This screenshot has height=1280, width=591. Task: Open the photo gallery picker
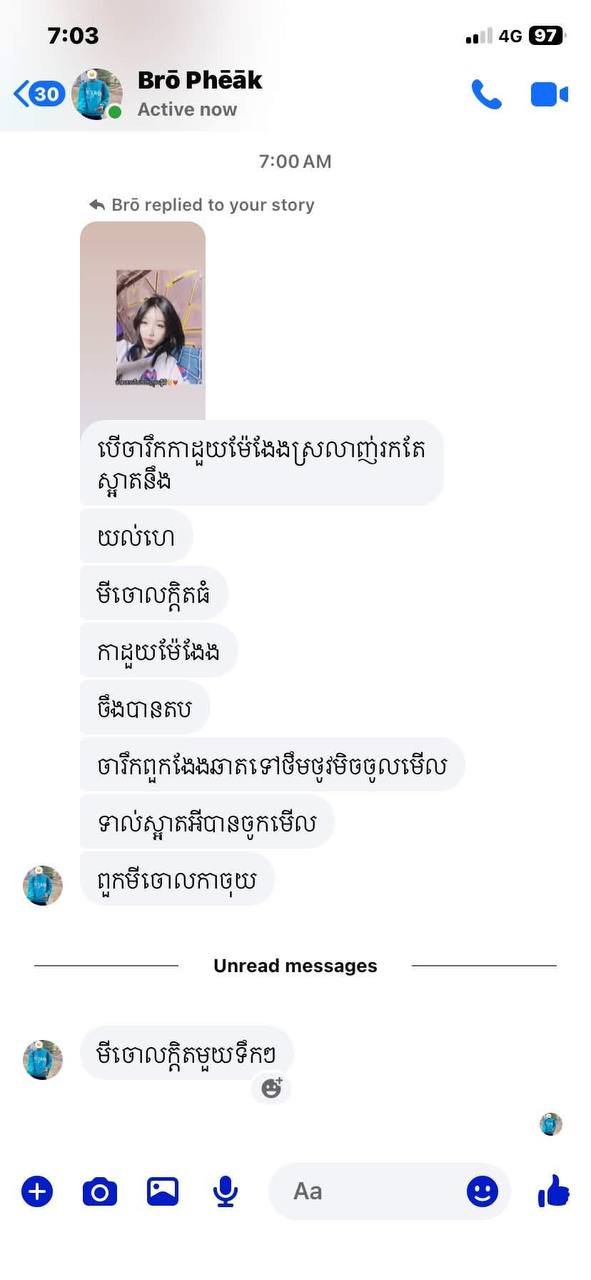coord(162,1191)
